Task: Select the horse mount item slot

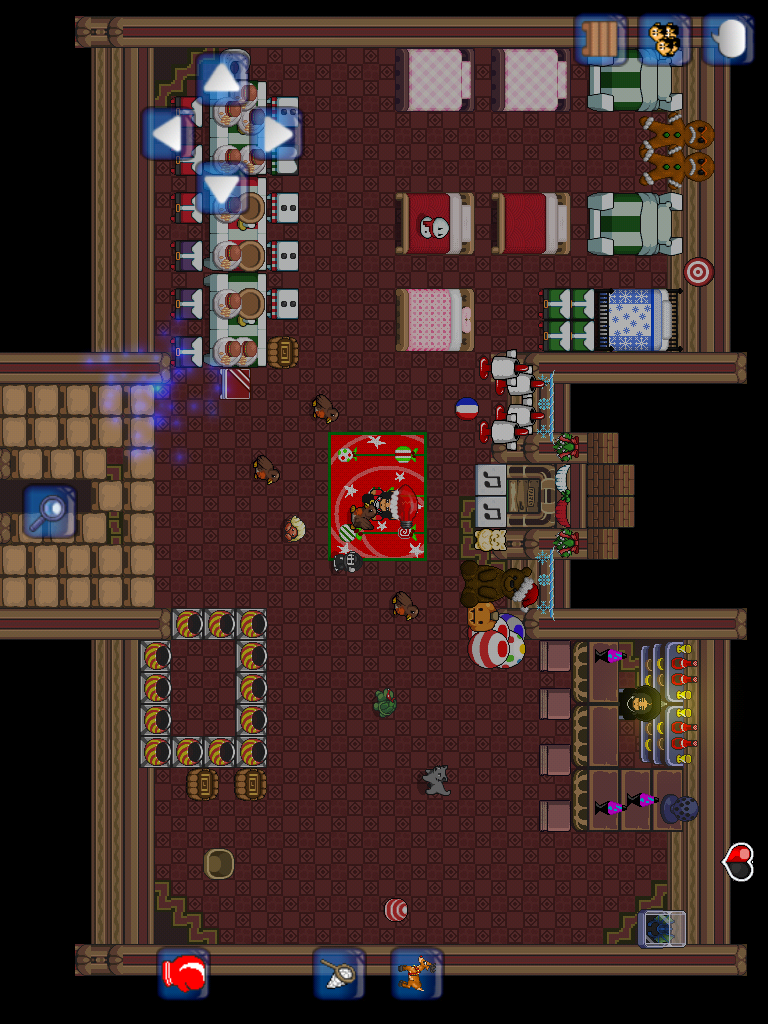Action: tap(416, 974)
